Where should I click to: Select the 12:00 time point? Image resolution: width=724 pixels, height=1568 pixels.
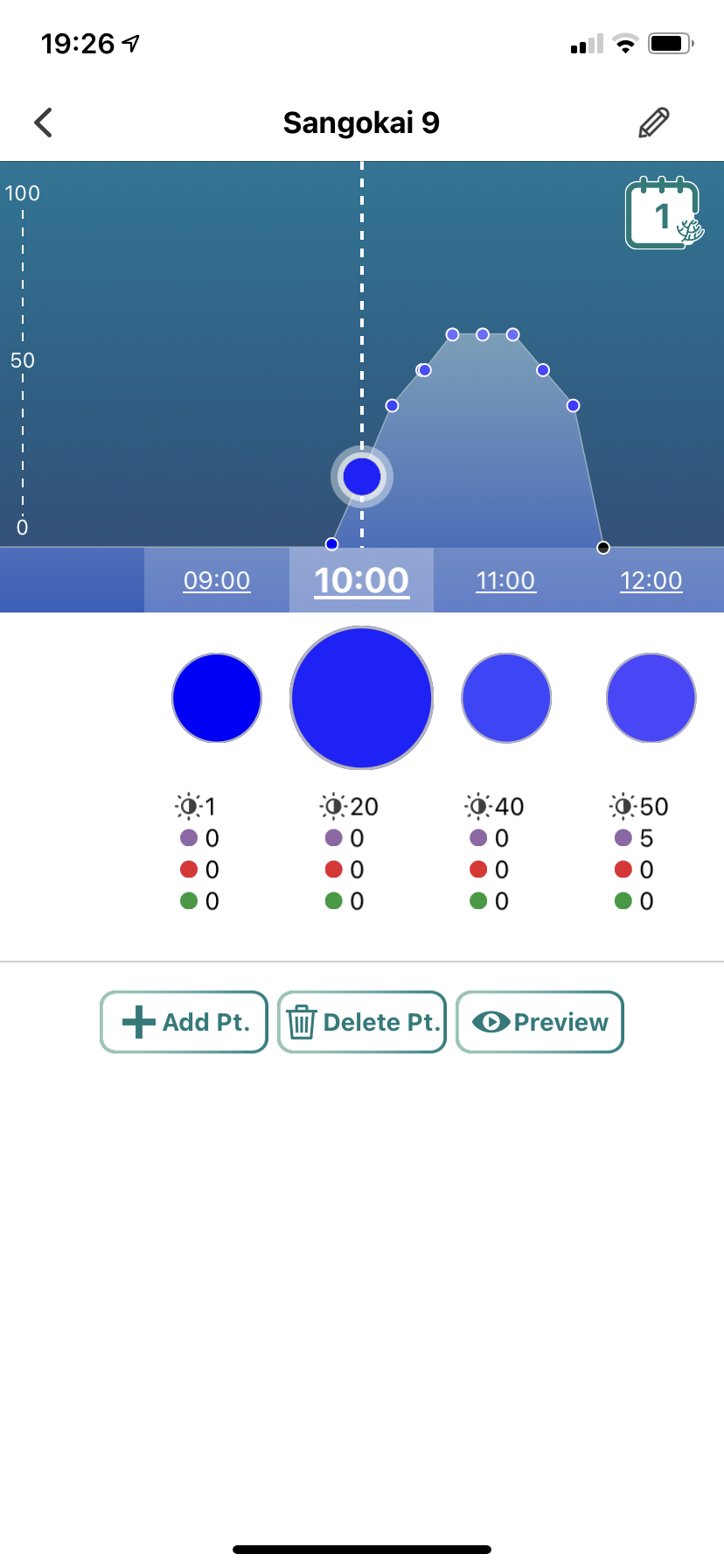tap(651, 580)
